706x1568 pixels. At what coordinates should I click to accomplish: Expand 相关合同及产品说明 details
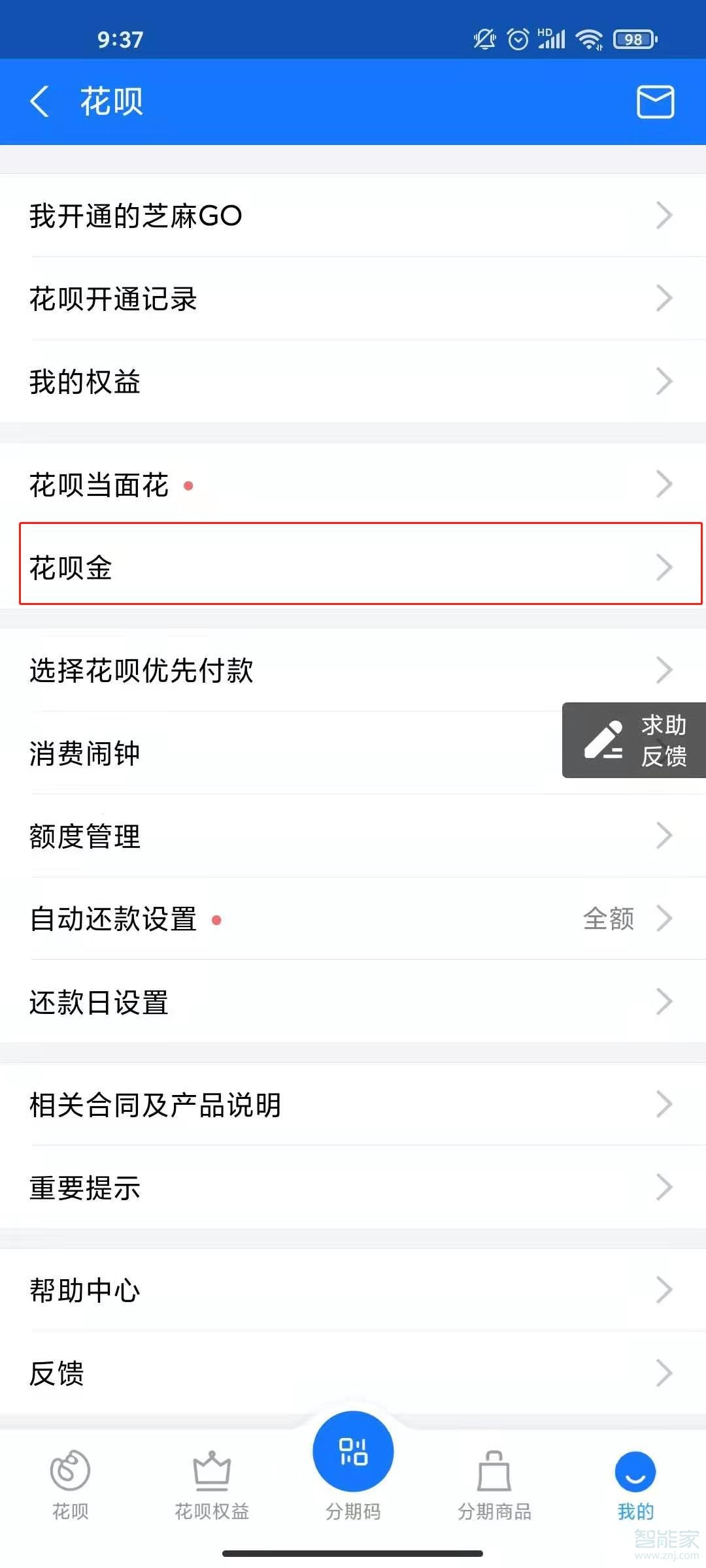(x=353, y=1104)
